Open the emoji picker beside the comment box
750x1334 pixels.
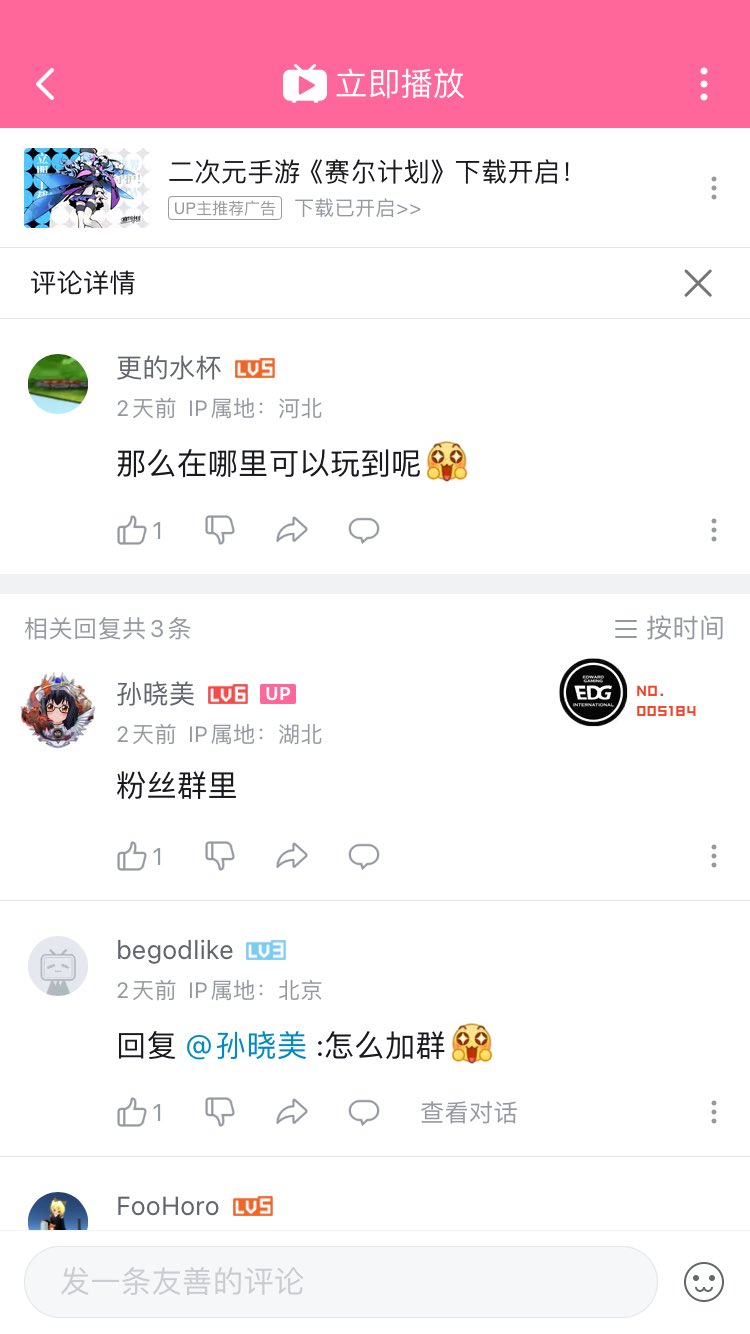[x=703, y=1282]
